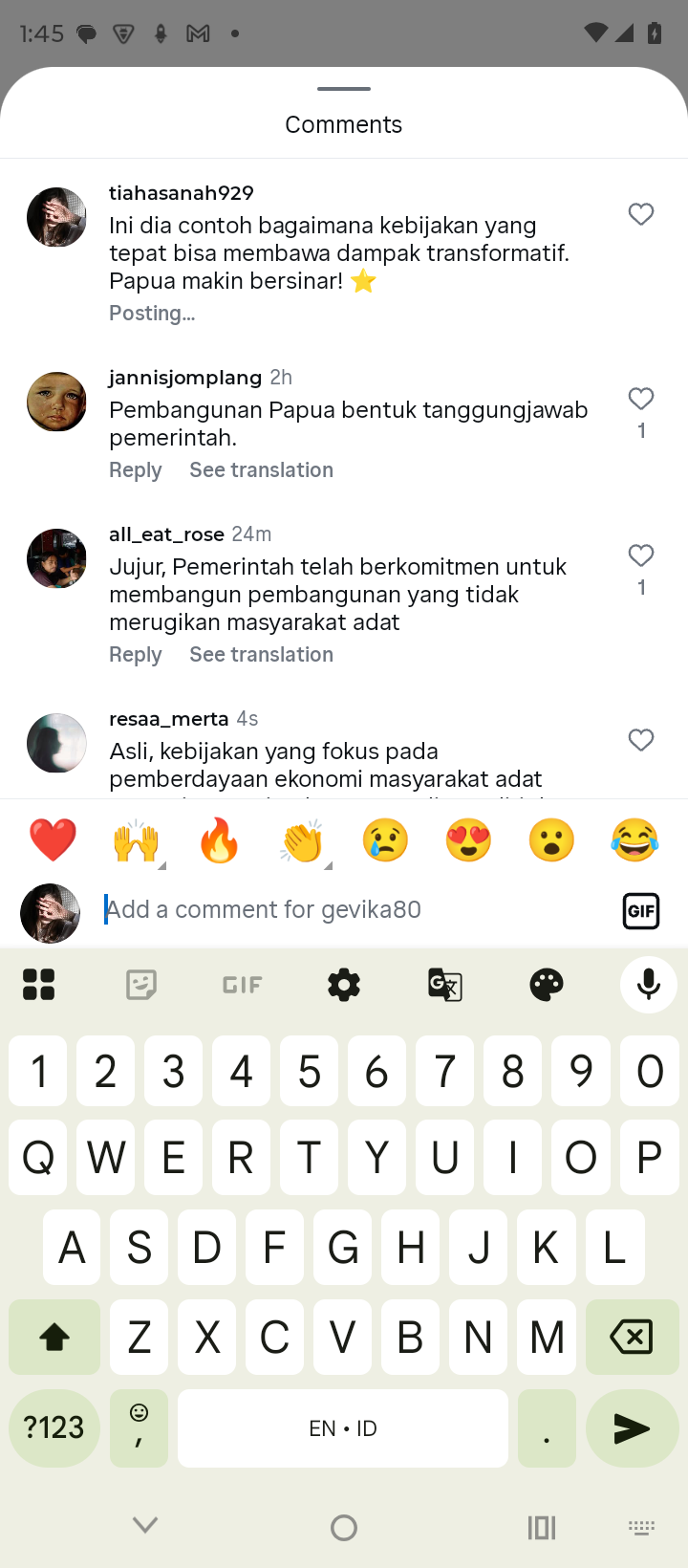Reply to jannisjomplang's comment
688x1568 pixels.
pyautogui.click(x=135, y=470)
